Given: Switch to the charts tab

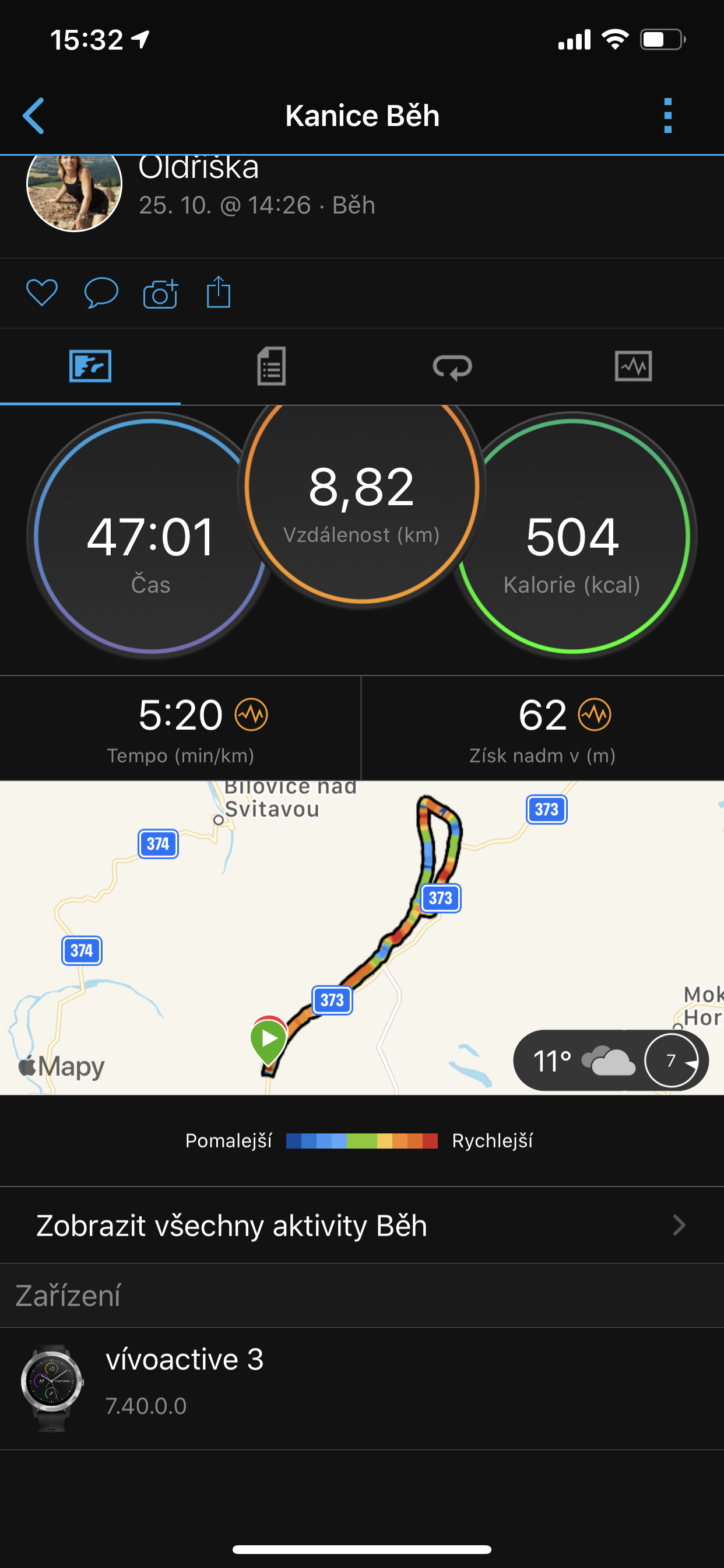Looking at the screenshot, I should coord(633,366).
